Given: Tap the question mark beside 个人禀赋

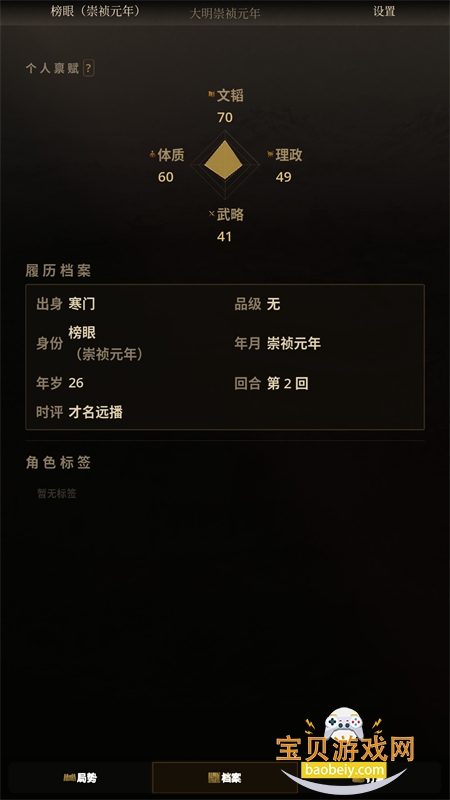Looking at the screenshot, I should [x=89, y=68].
